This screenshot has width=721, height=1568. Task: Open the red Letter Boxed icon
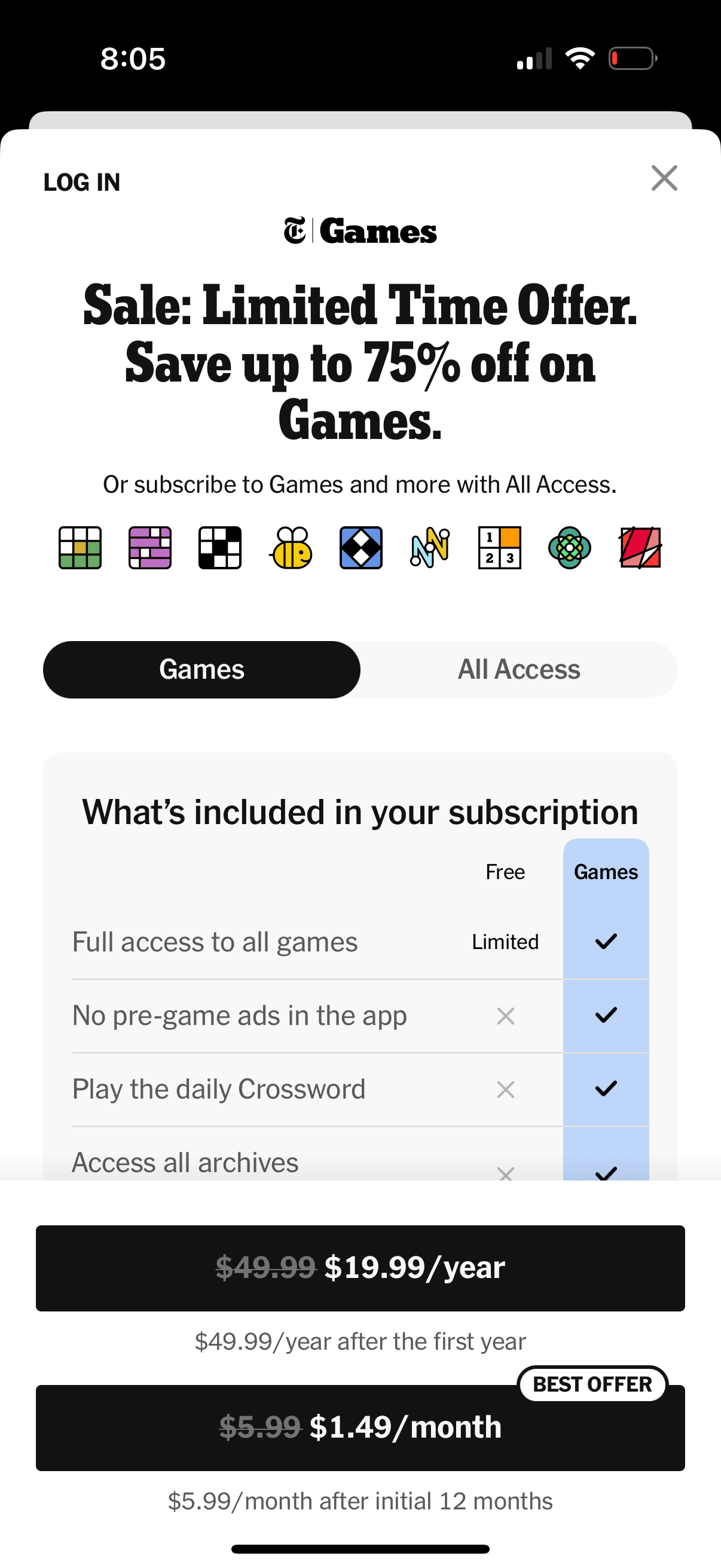coord(640,548)
